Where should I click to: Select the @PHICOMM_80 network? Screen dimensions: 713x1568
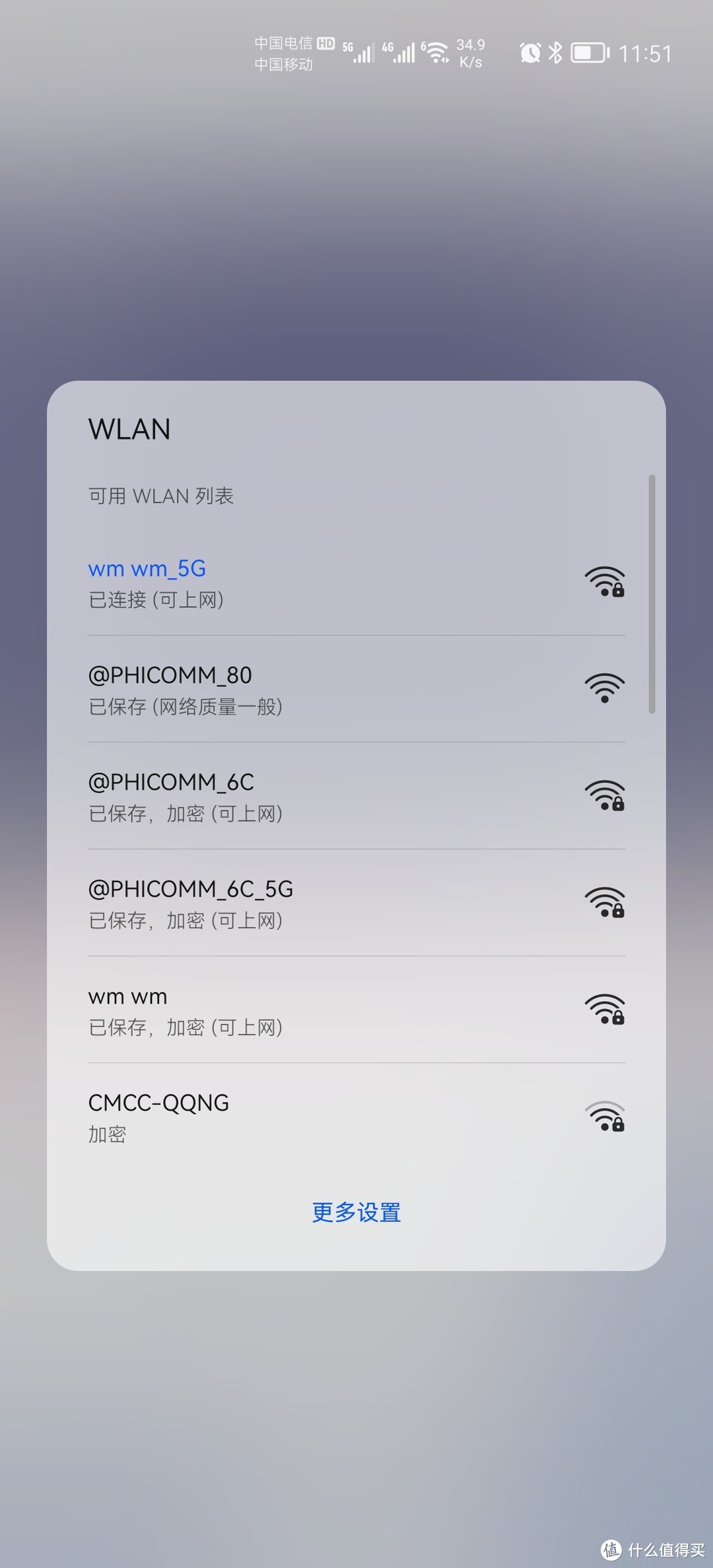[x=356, y=690]
